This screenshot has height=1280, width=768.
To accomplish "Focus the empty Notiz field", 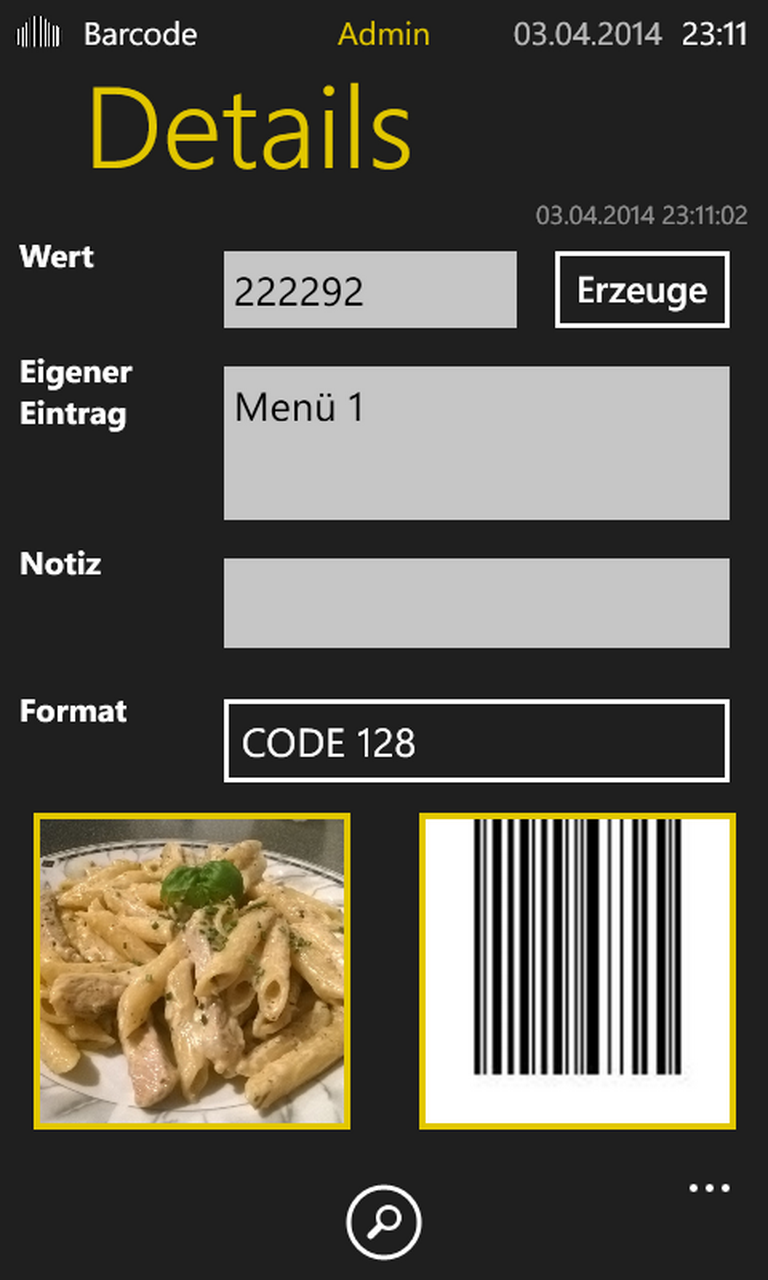I will pyautogui.click(x=476, y=603).
